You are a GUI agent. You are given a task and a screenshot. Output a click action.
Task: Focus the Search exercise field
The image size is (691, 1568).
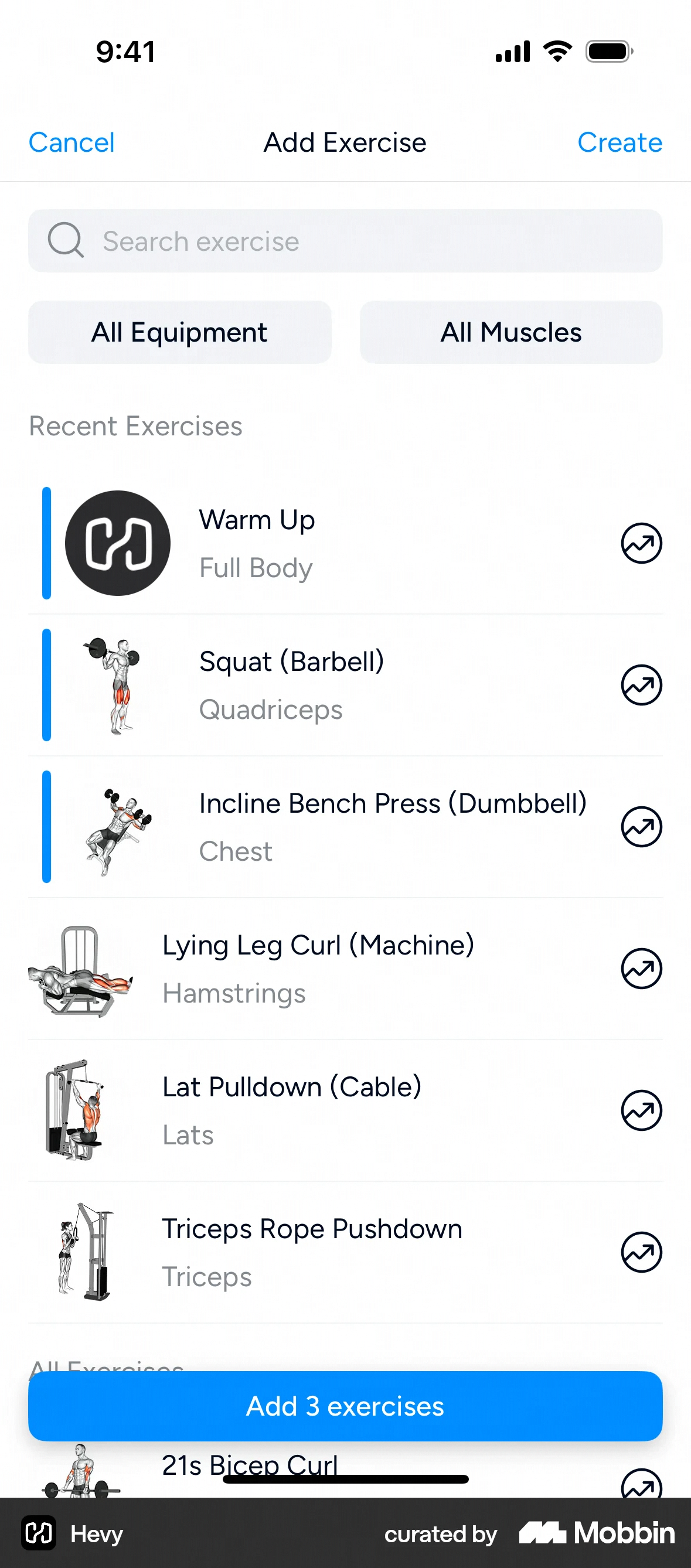[x=345, y=241]
